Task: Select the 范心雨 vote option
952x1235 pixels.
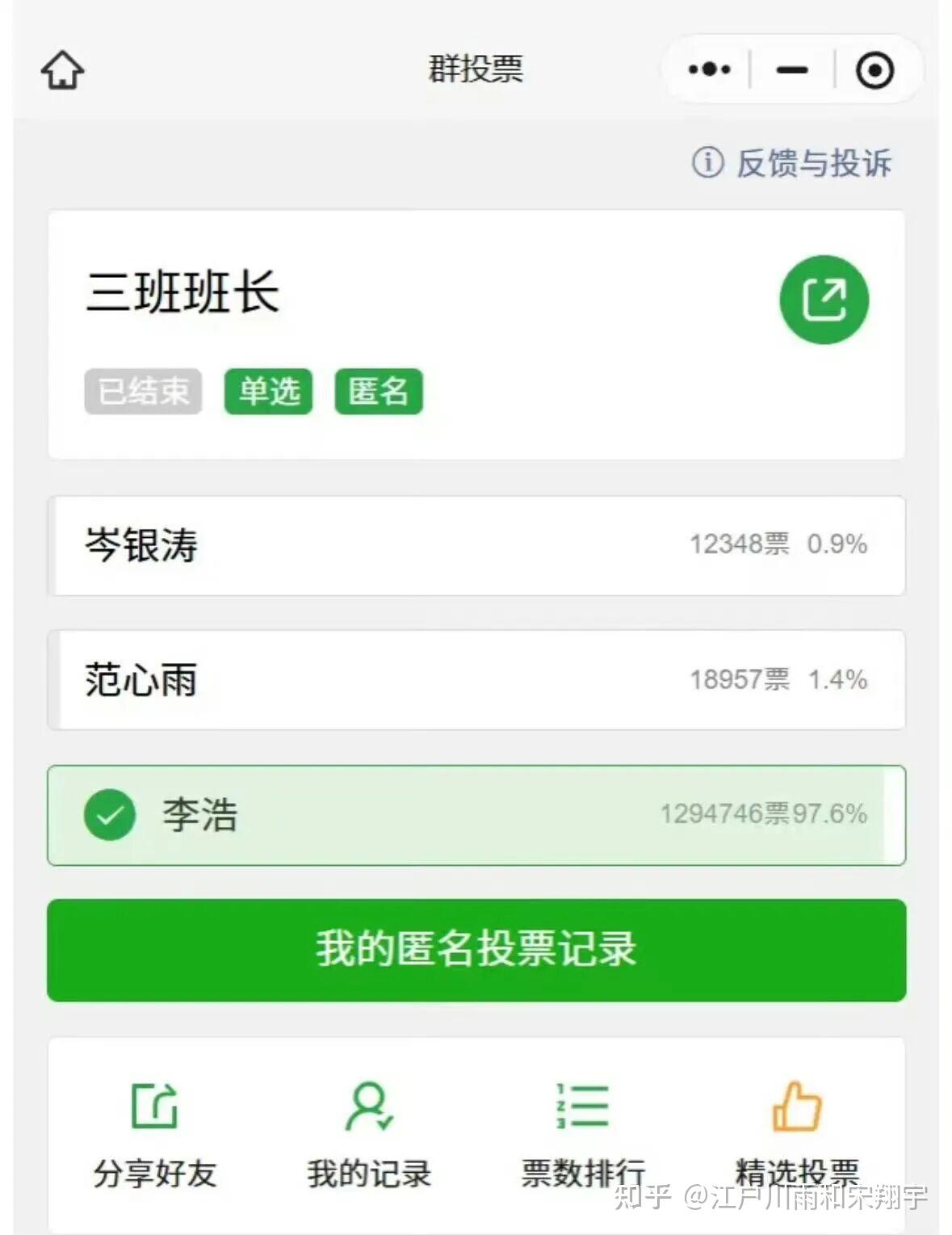Action: 476,680
